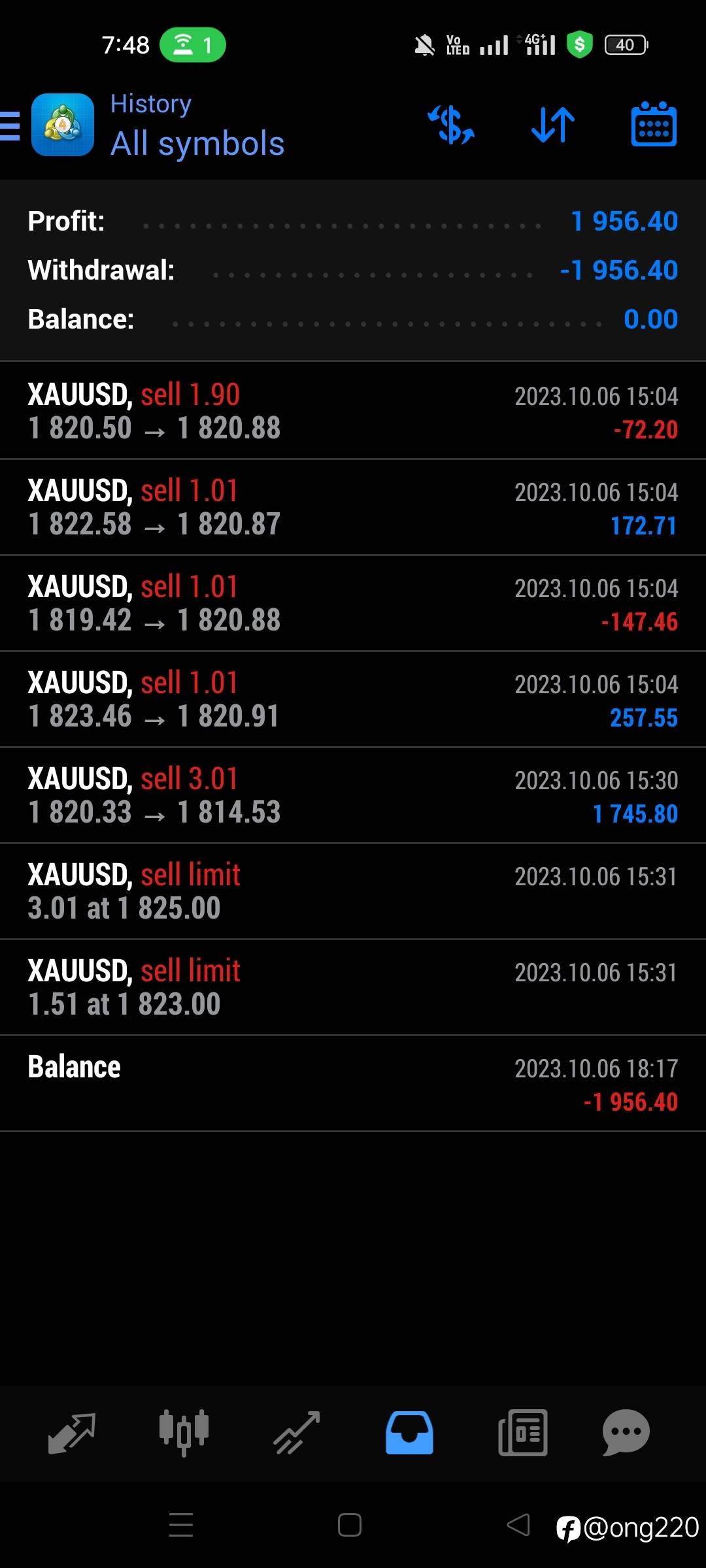
Task: Open the Balance withdrawal entry
Action: 353,1083
